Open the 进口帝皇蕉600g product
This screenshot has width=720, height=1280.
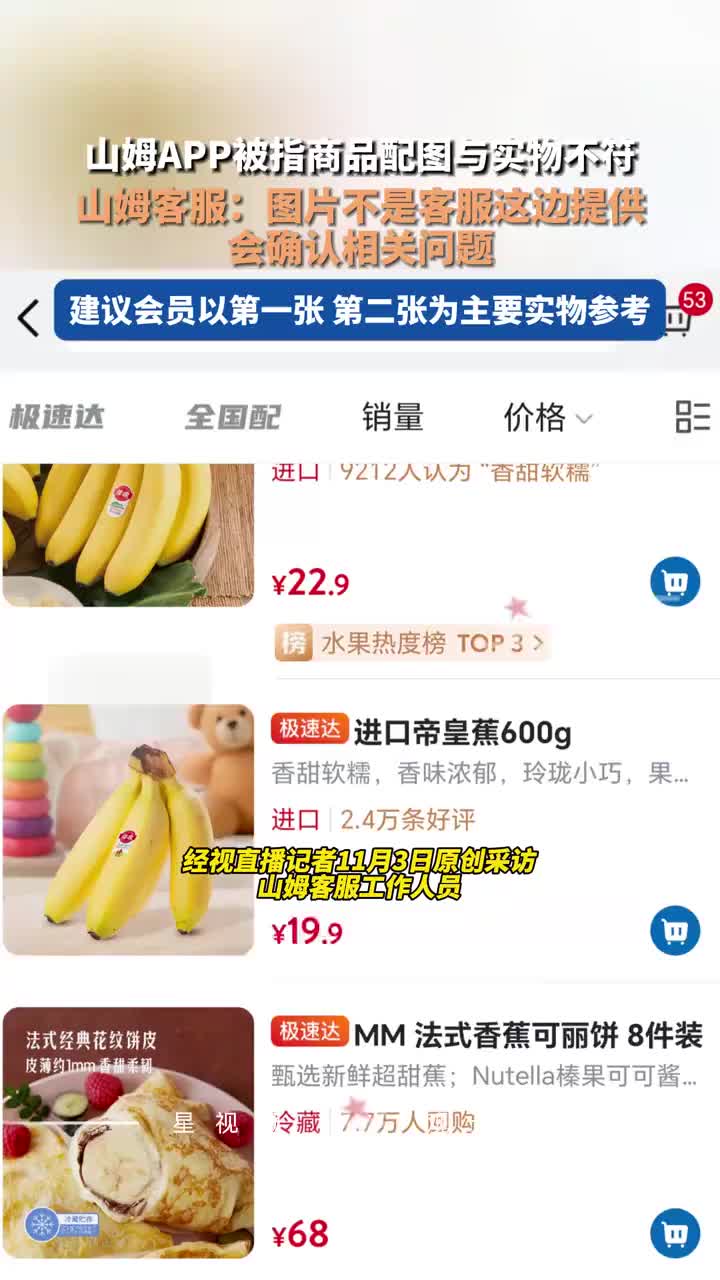[x=461, y=733]
